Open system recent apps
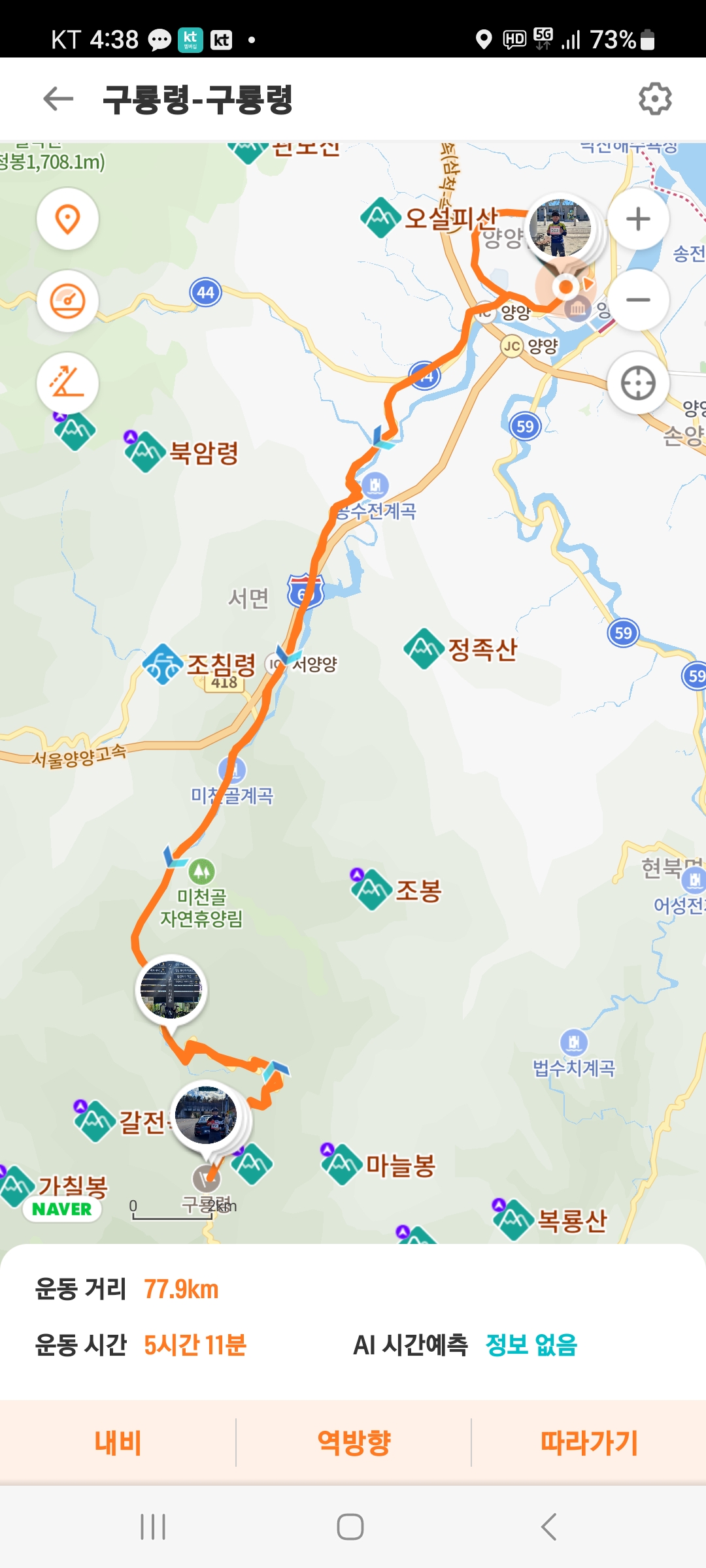The height and width of the screenshot is (1568, 706). tap(153, 1527)
